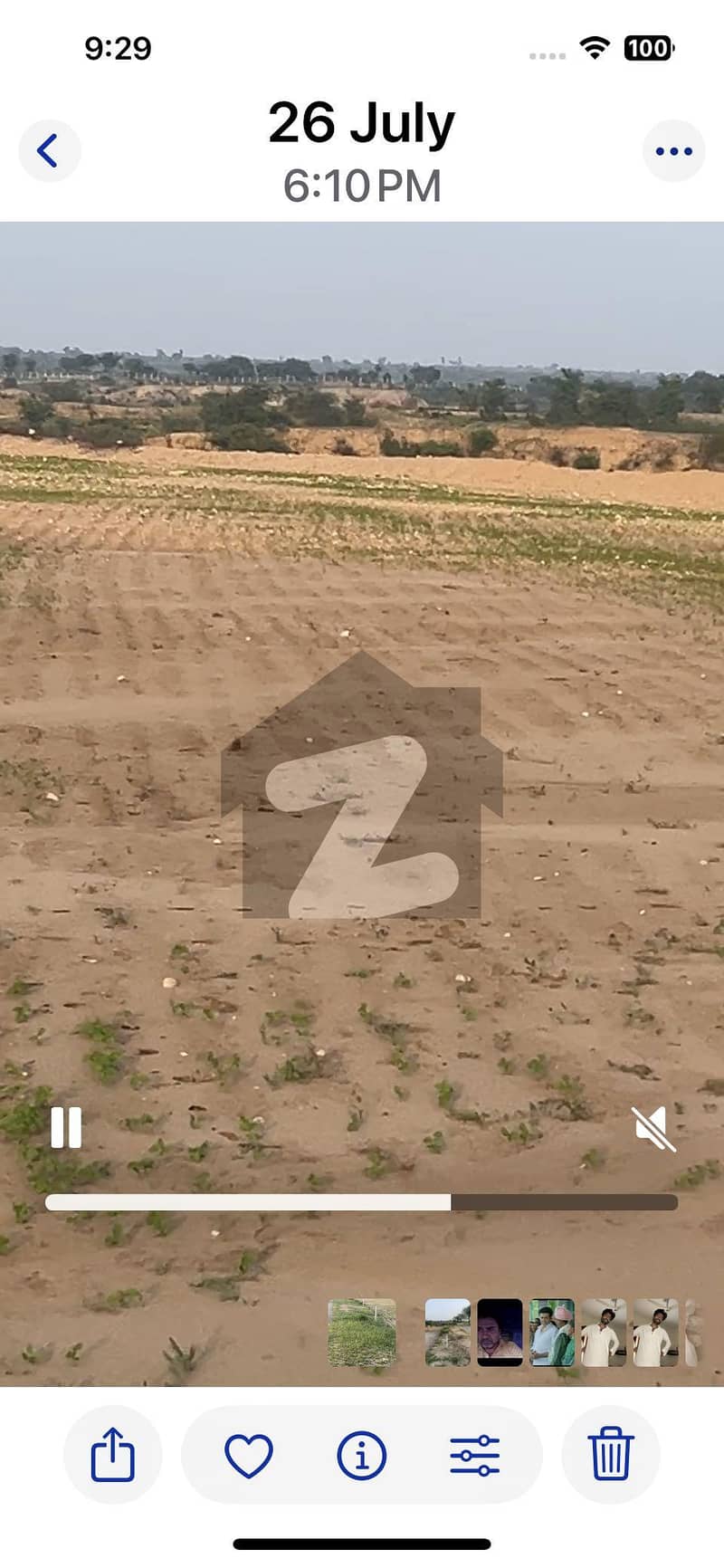The width and height of the screenshot is (724, 1568).
Task: Delete this video
Action: click(611, 1455)
